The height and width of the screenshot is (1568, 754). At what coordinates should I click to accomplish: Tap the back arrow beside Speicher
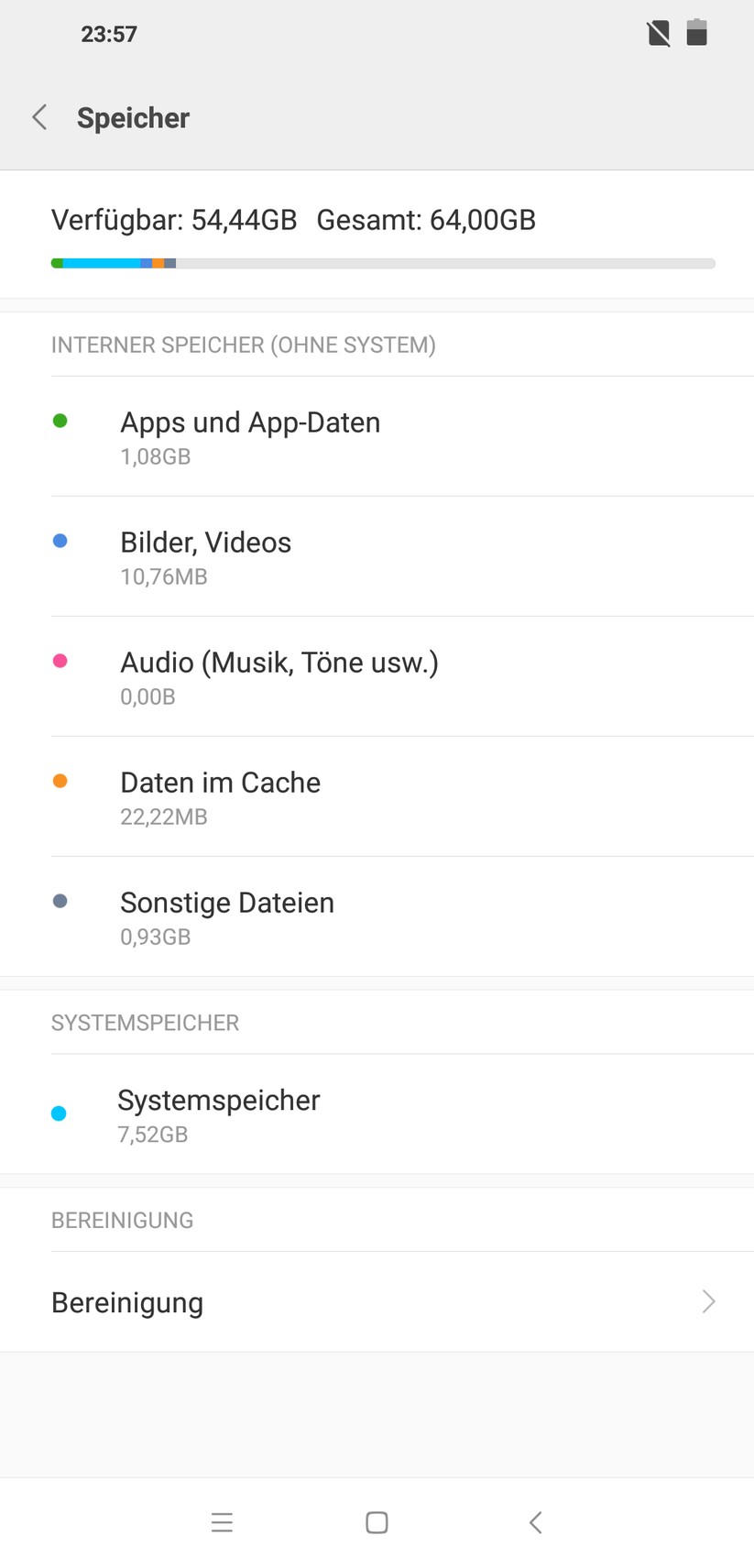click(38, 117)
